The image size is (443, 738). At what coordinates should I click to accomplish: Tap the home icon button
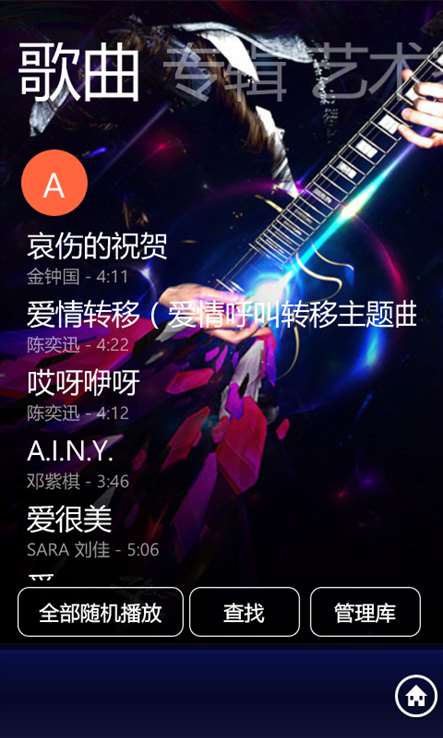point(416,696)
